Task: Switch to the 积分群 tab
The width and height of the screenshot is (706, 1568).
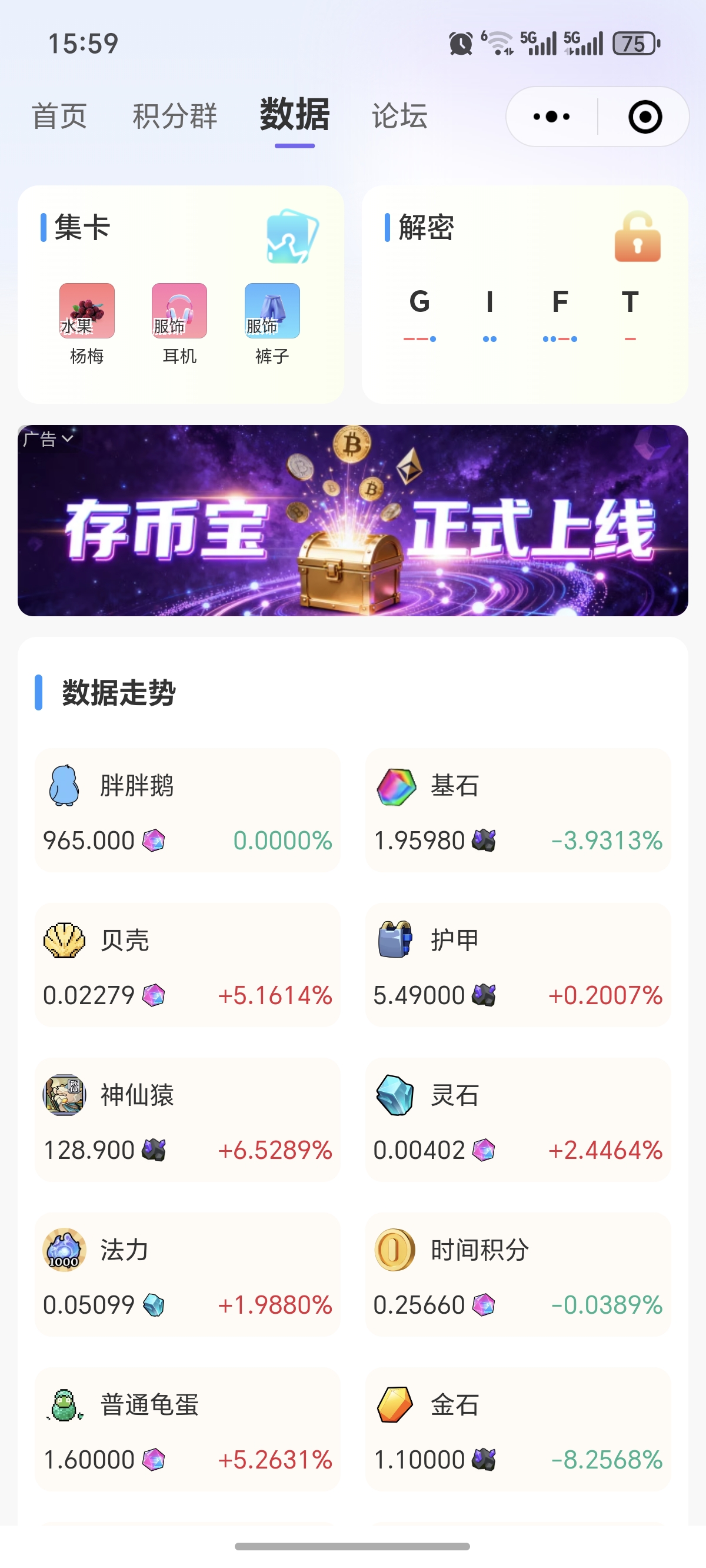Action: pos(175,115)
